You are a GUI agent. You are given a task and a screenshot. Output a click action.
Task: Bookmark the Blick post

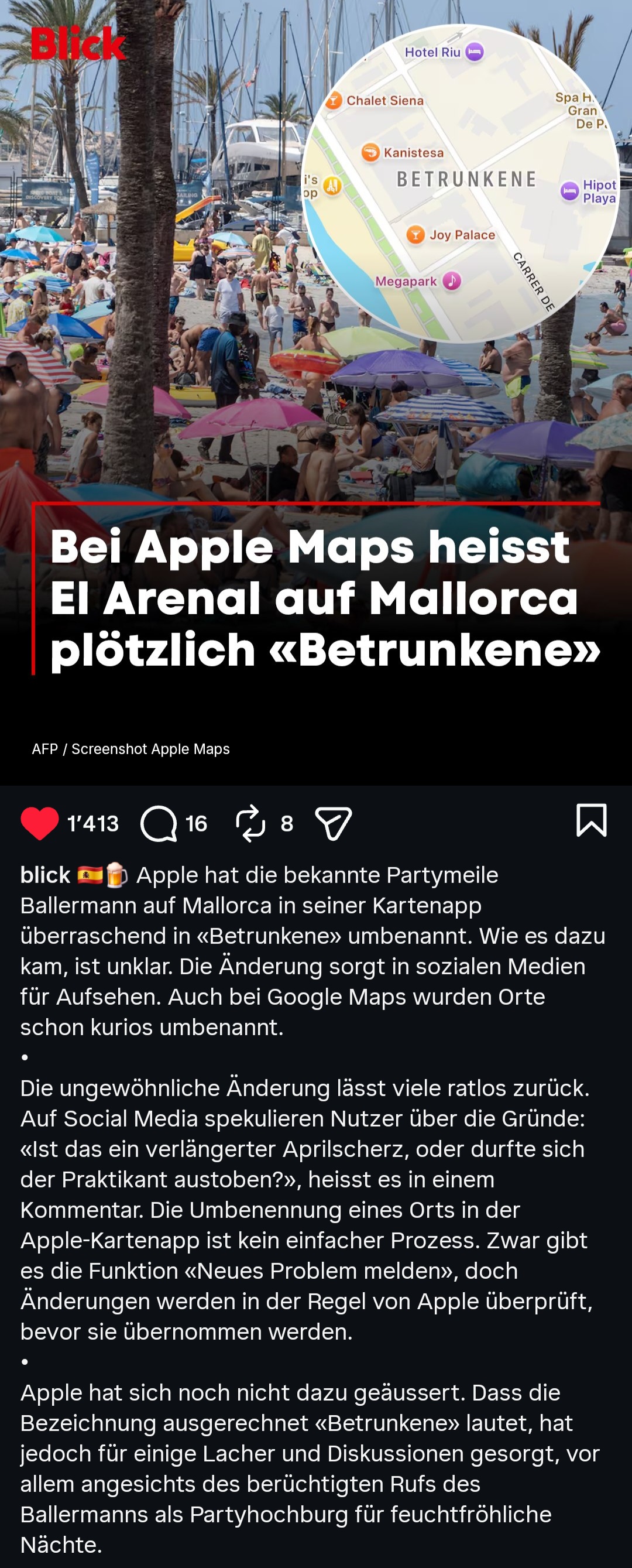pyautogui.click(x=591, y=820)
